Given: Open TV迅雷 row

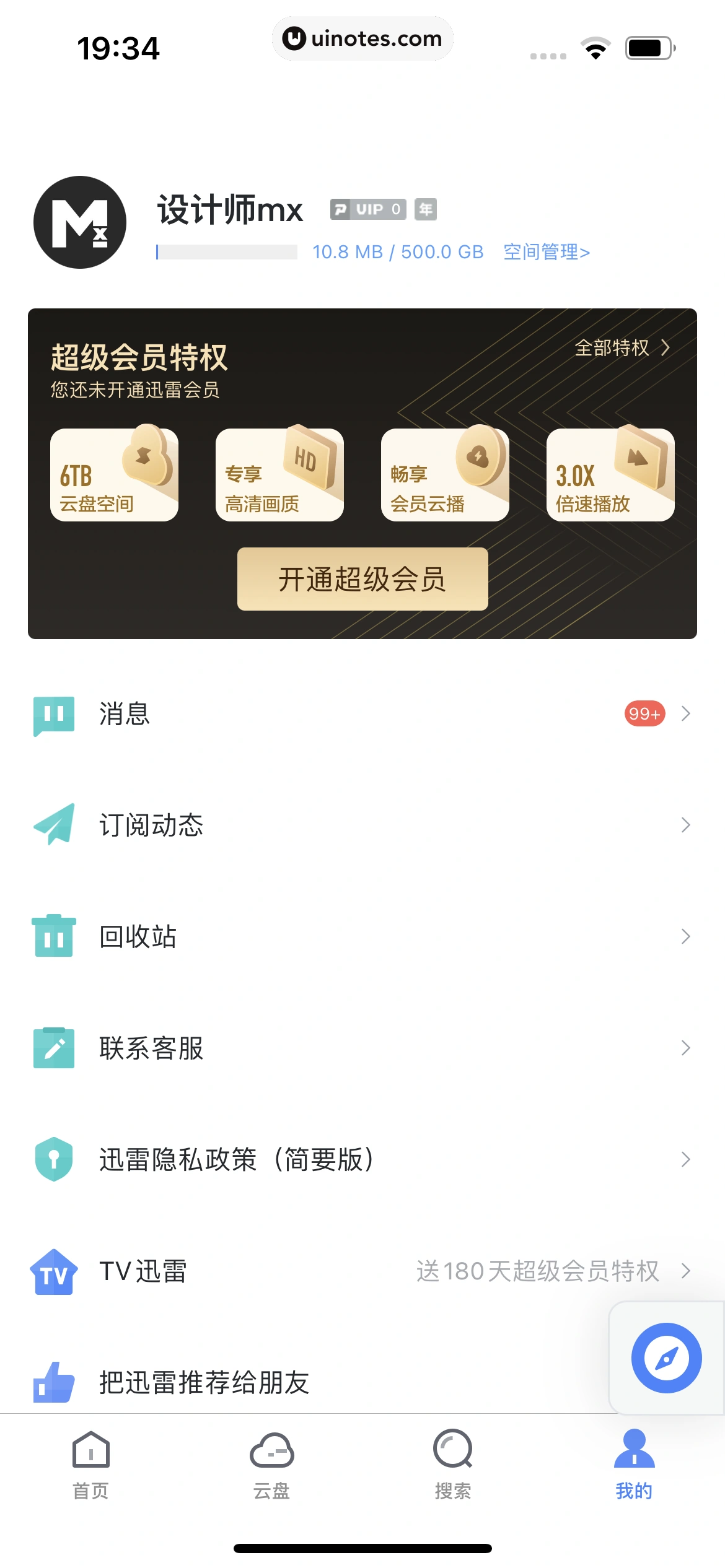Looking at the screenshot, I should [362, 1271].
